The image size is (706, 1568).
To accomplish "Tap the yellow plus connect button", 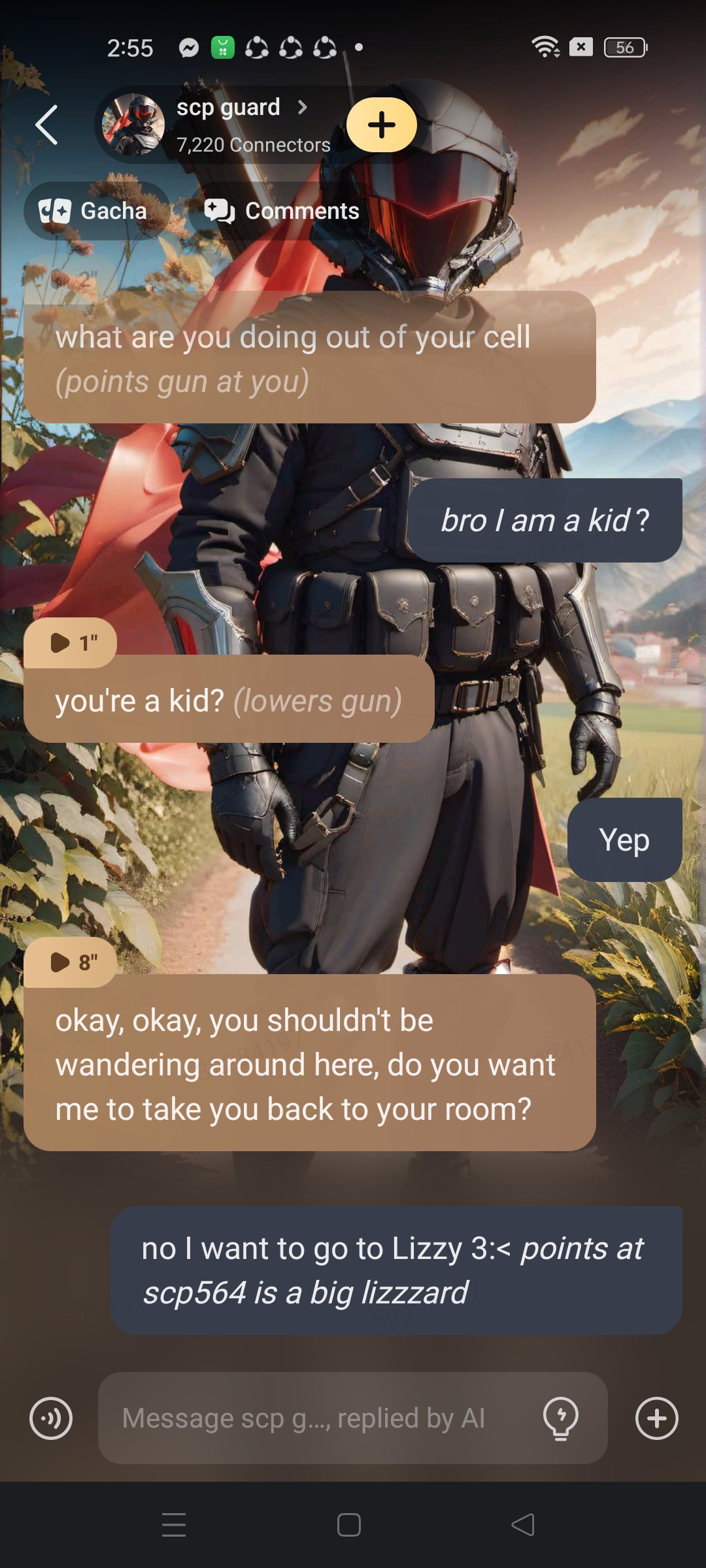I will tap(382, 125).
